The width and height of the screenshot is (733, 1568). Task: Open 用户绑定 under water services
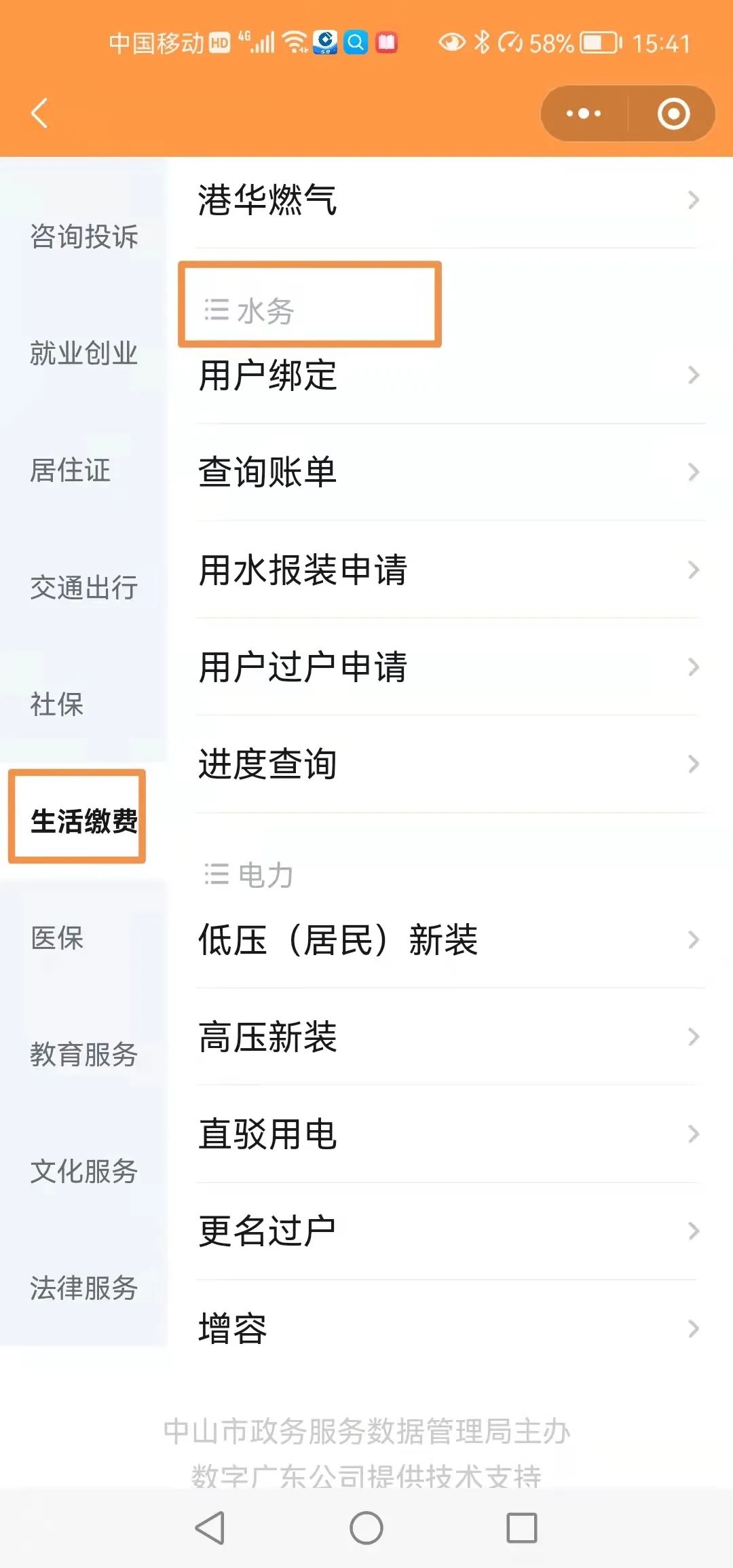coord(448,375)
